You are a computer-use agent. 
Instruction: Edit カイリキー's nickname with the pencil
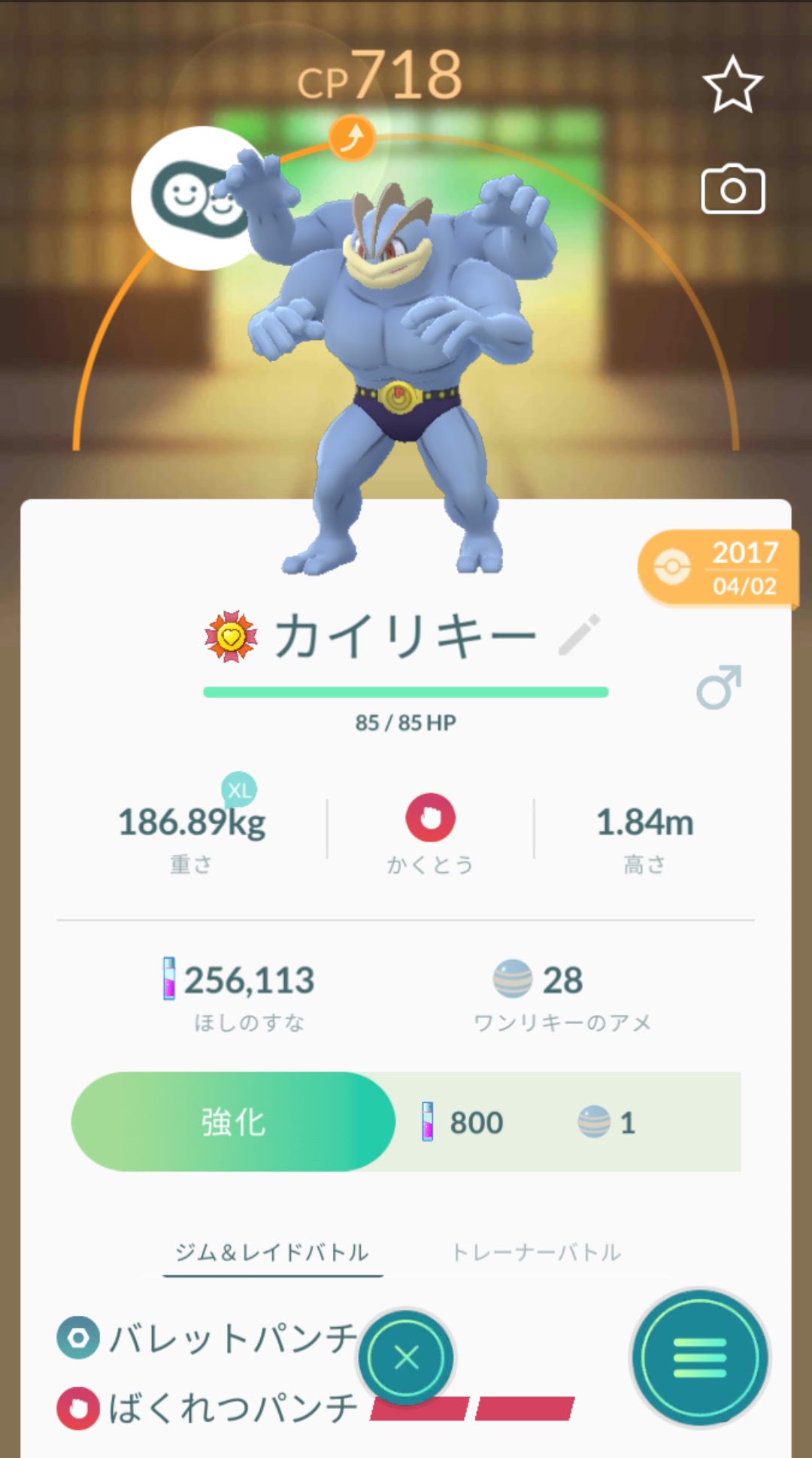click(580, 635)
